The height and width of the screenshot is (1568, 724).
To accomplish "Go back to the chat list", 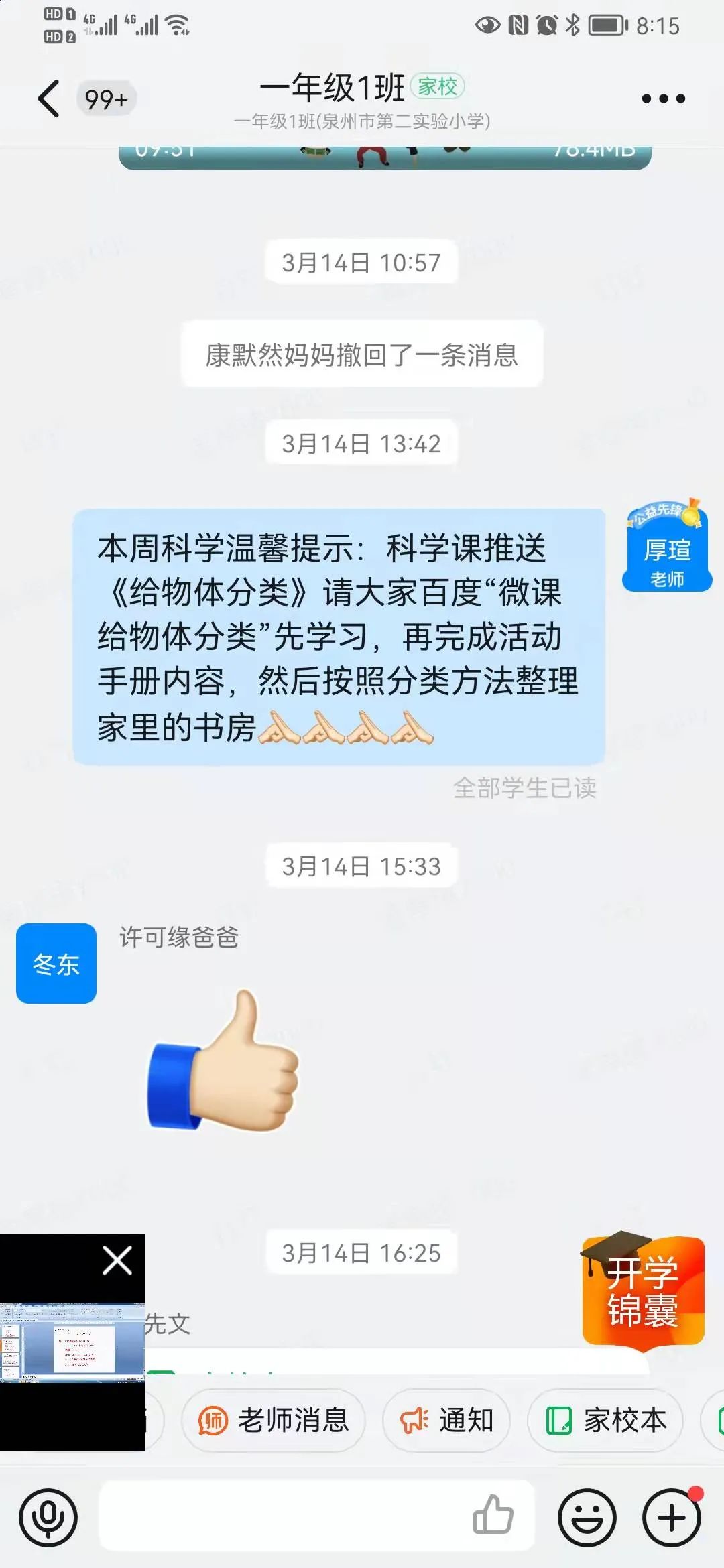I will (x=48, y=99).
